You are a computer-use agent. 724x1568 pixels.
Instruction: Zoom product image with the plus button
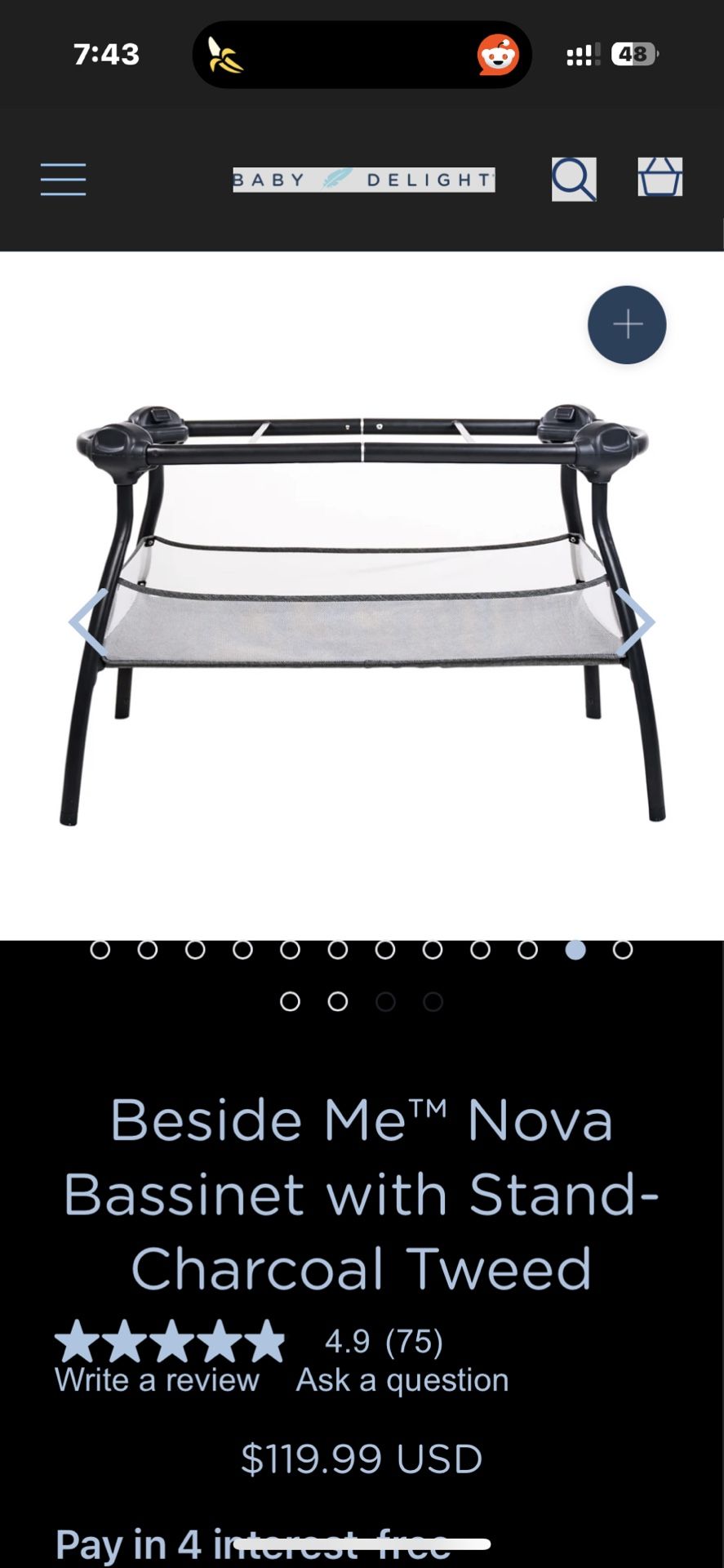627,325
